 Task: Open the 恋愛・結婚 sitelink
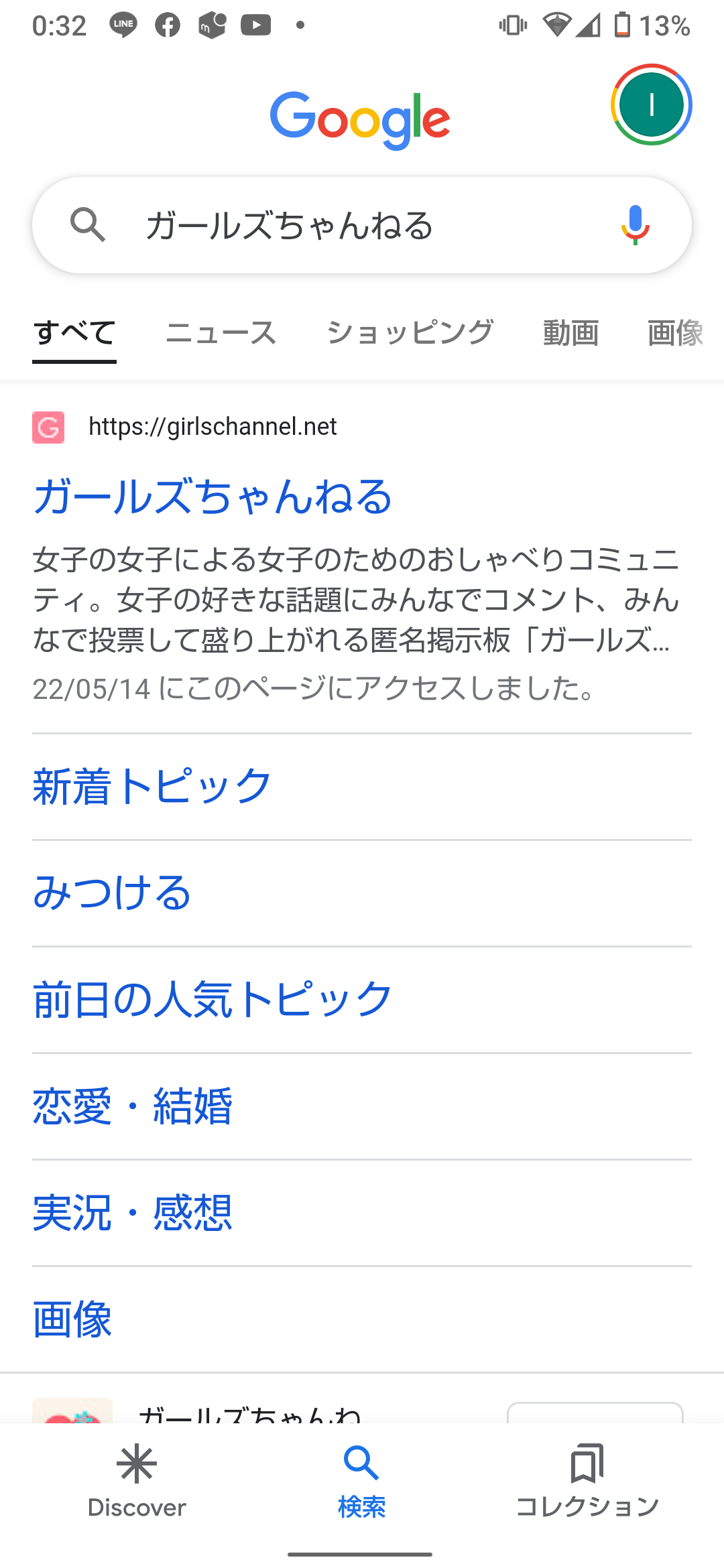point(133,1106)
